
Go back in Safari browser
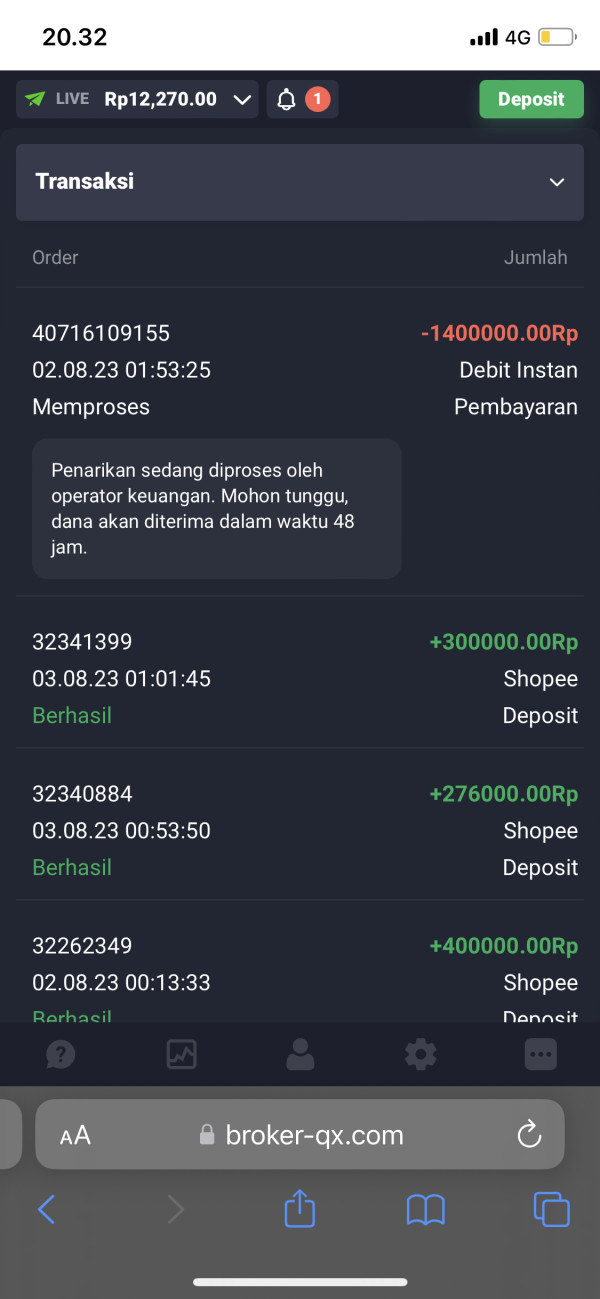(46, 1209)
